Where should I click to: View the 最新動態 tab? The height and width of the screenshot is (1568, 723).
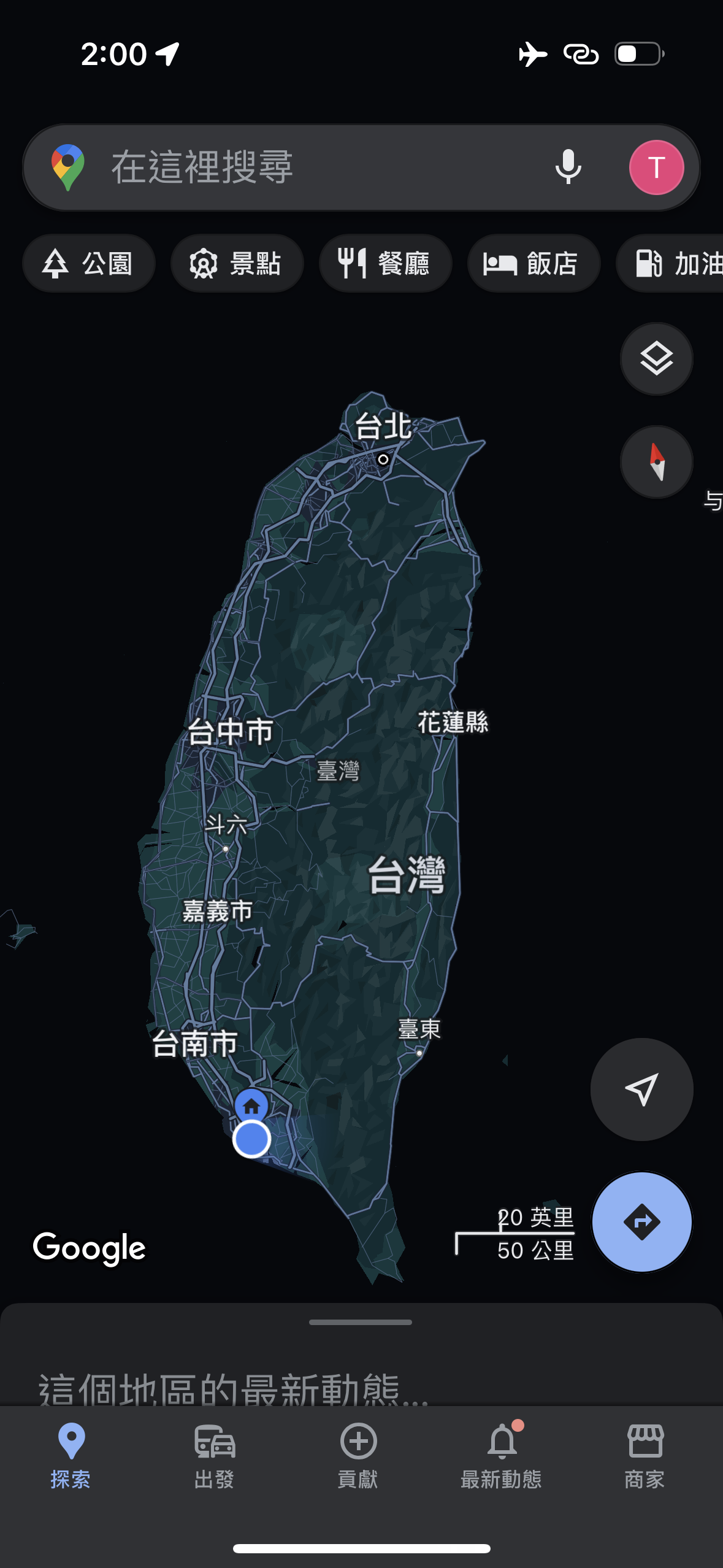502,1455
